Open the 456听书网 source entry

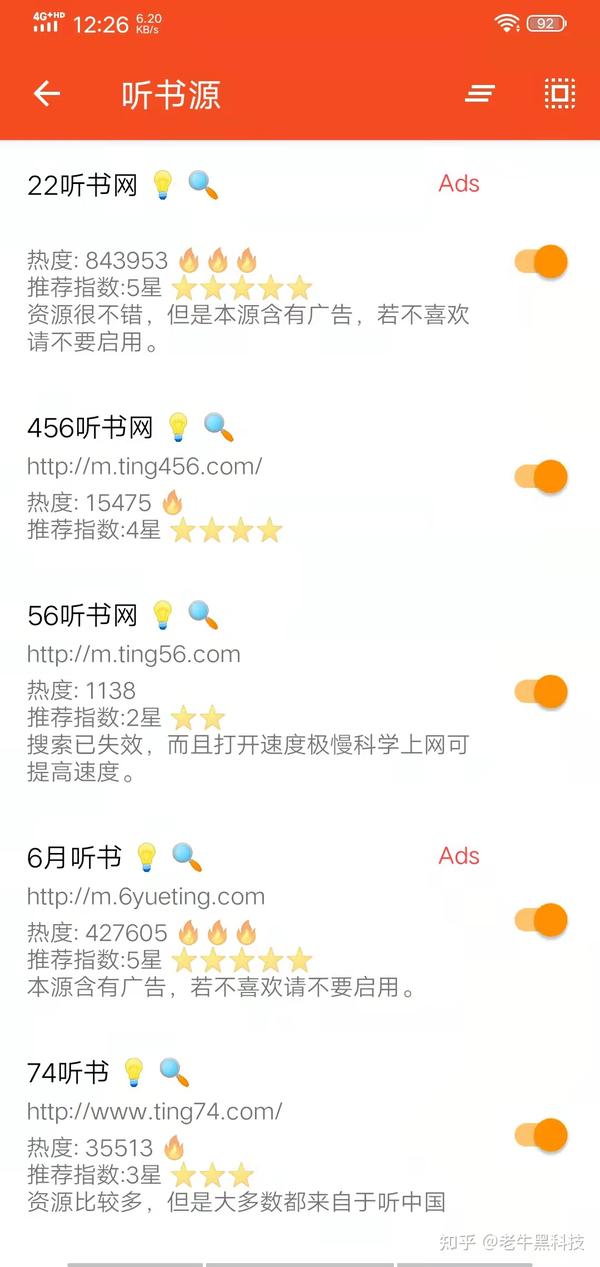pyautogui.click(x=300, y=478)
